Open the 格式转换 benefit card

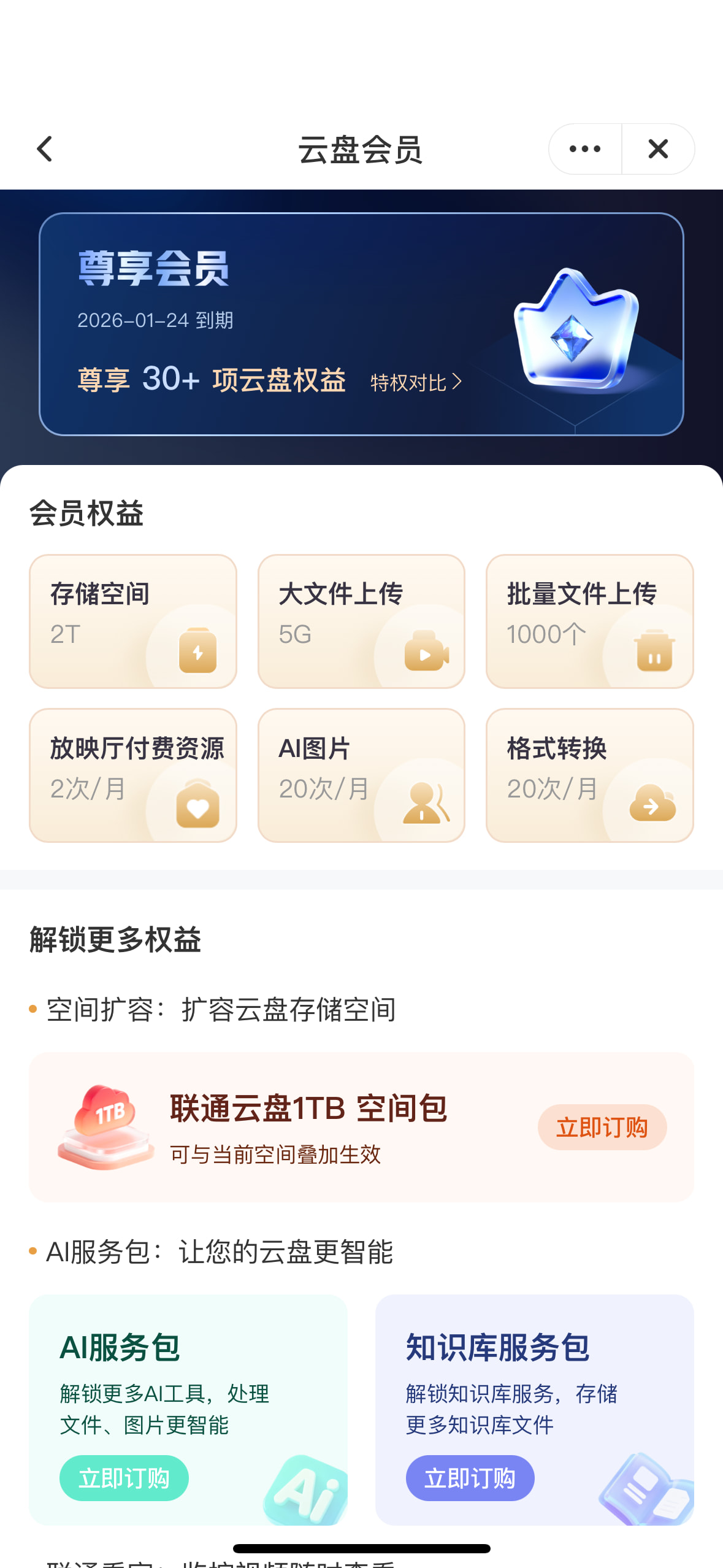click(589, 775)
